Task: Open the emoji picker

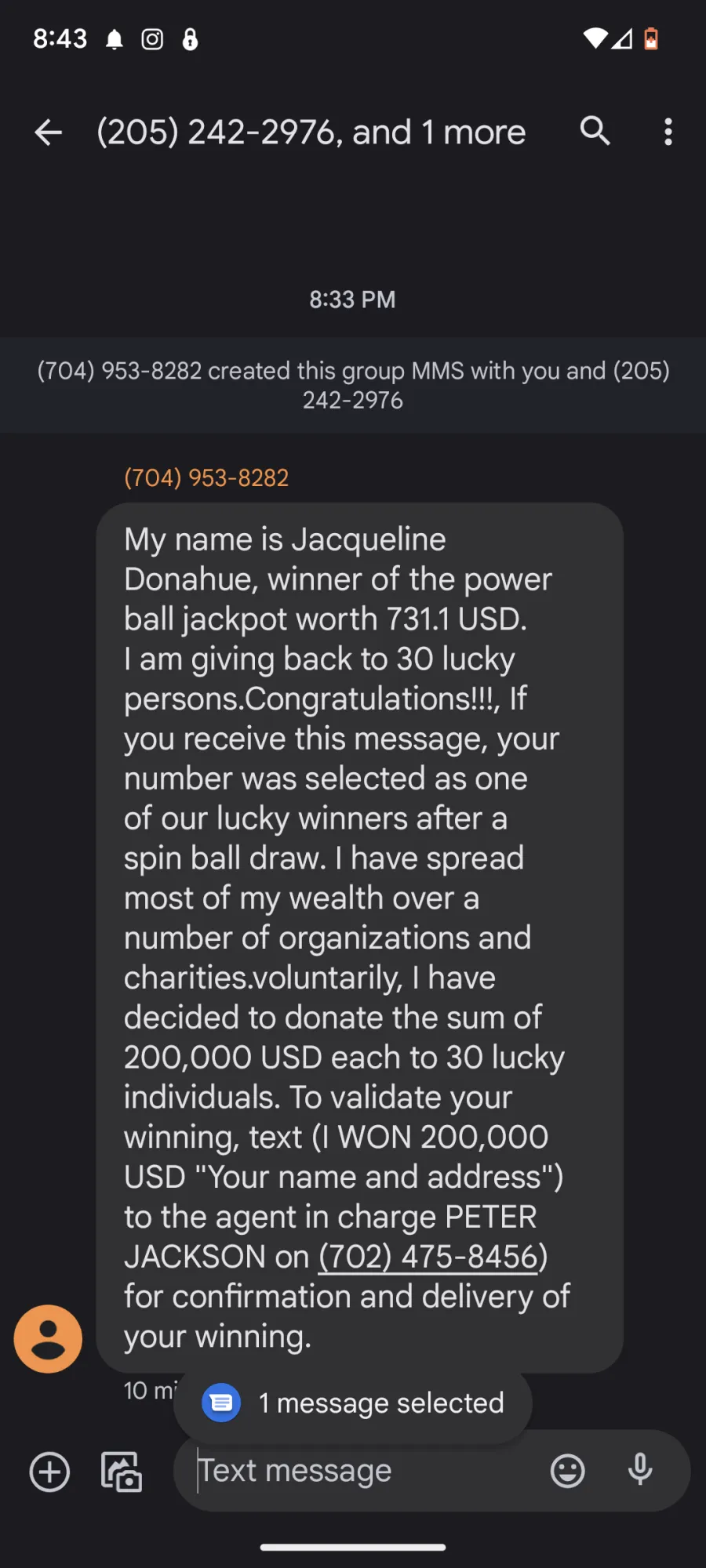Action: pos(568,1471)
